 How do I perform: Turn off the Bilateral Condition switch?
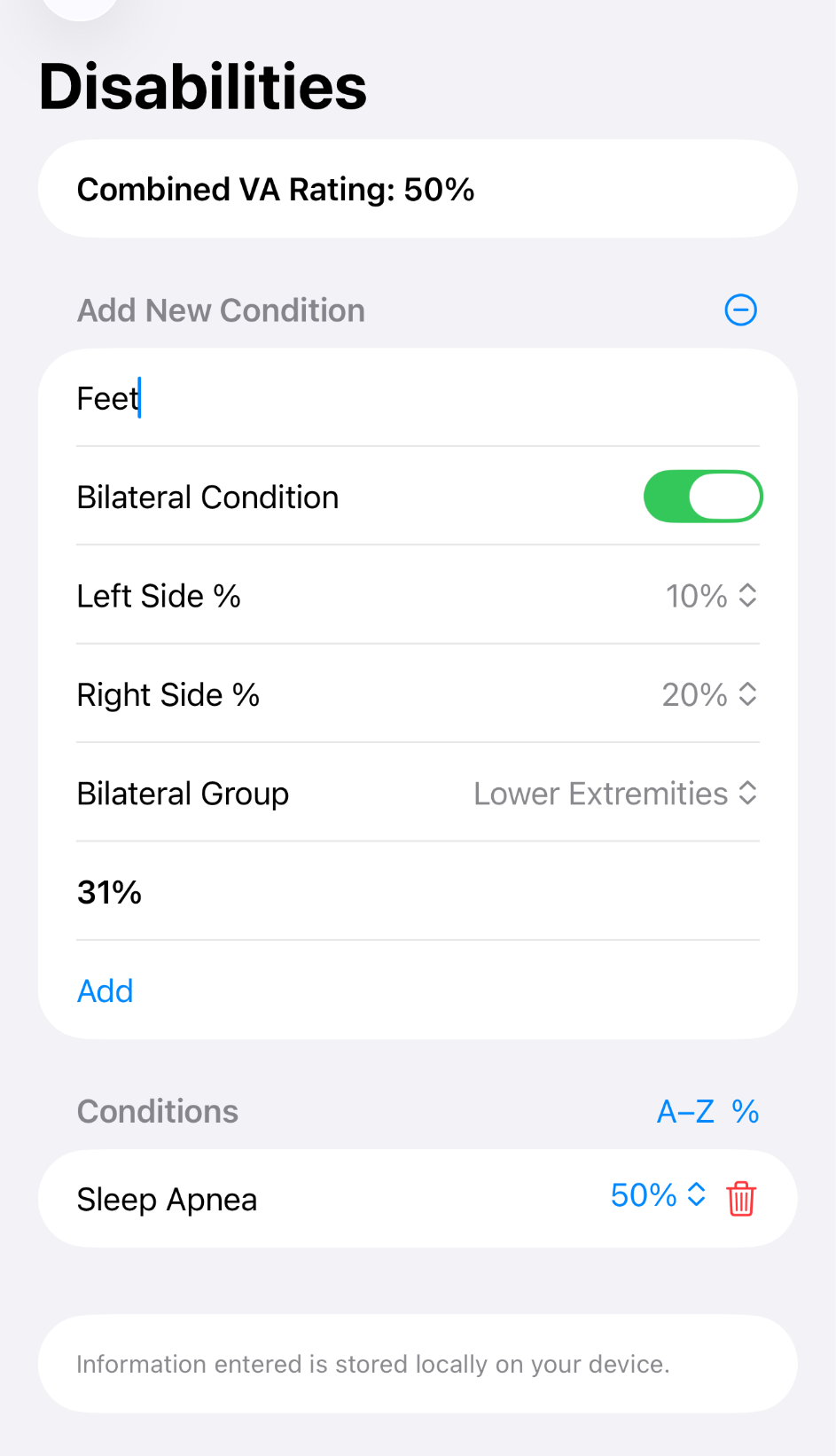click(703, 497)
